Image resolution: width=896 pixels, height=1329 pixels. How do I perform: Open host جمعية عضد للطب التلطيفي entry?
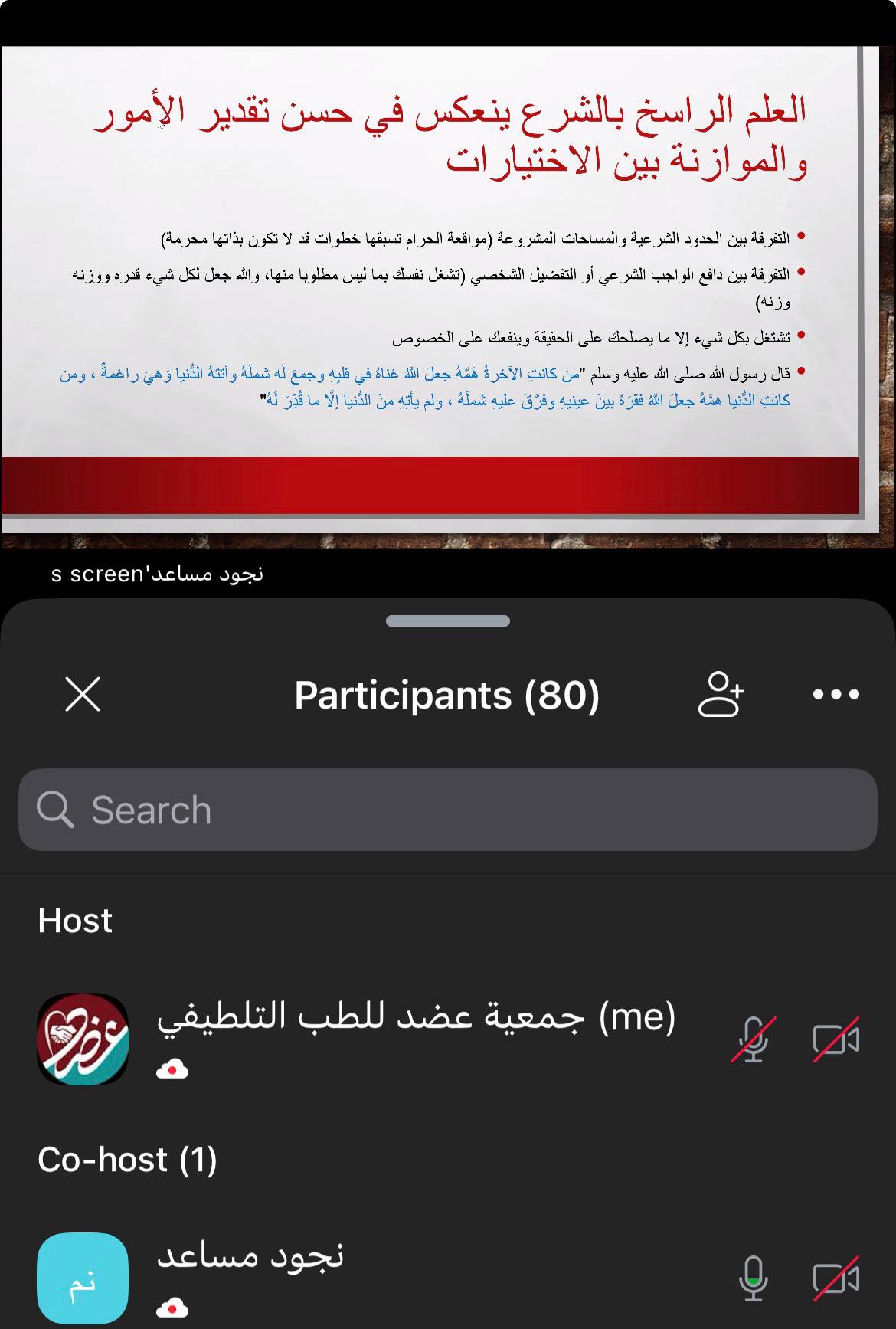(448, 1039)
